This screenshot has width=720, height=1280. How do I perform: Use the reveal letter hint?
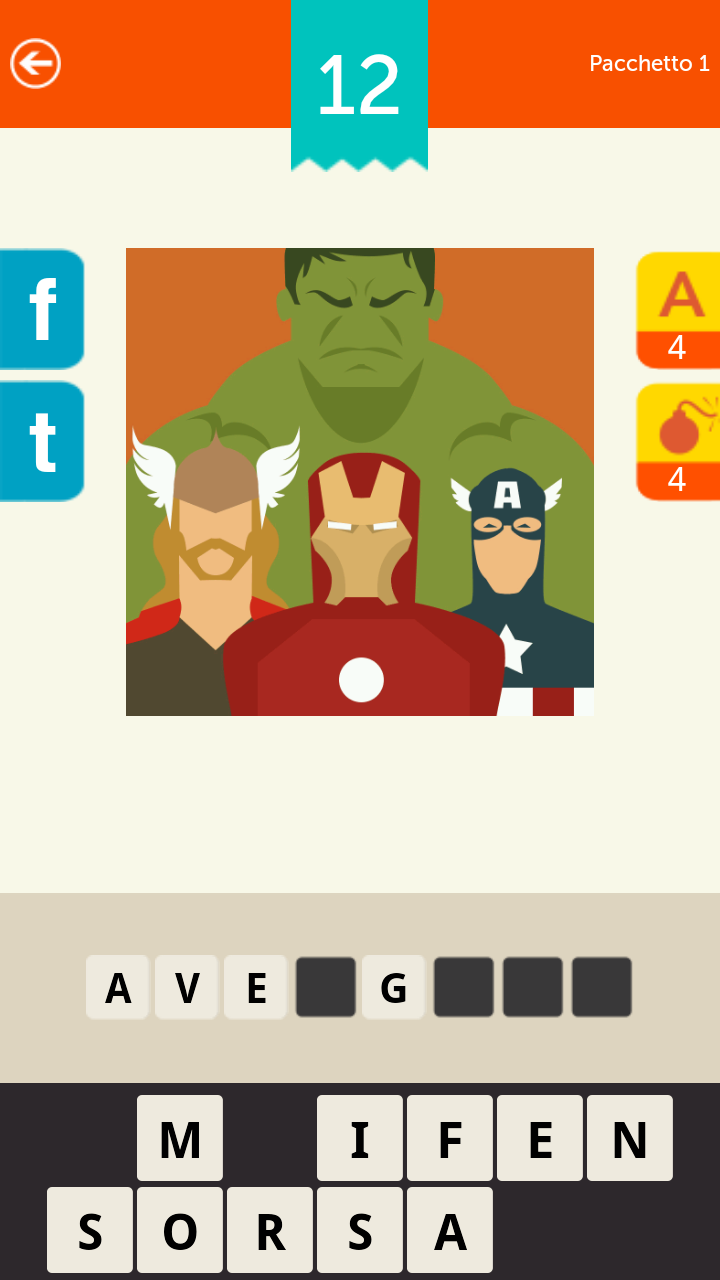(678, 310)
